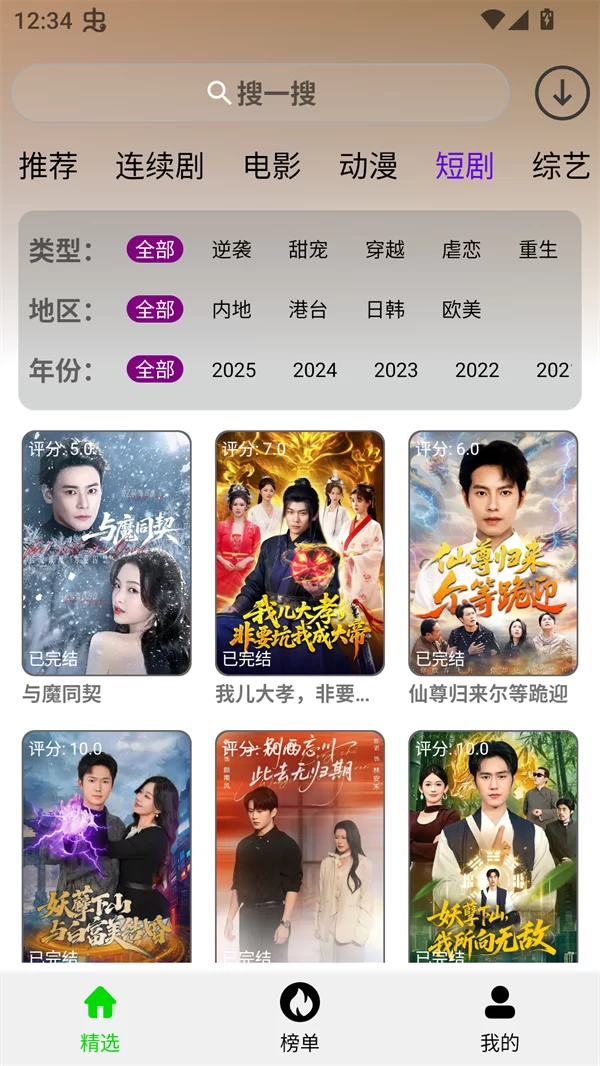Select the 甜宠 type filter
The width and height of the screenshot is (600, 1066).
(308, 250)
